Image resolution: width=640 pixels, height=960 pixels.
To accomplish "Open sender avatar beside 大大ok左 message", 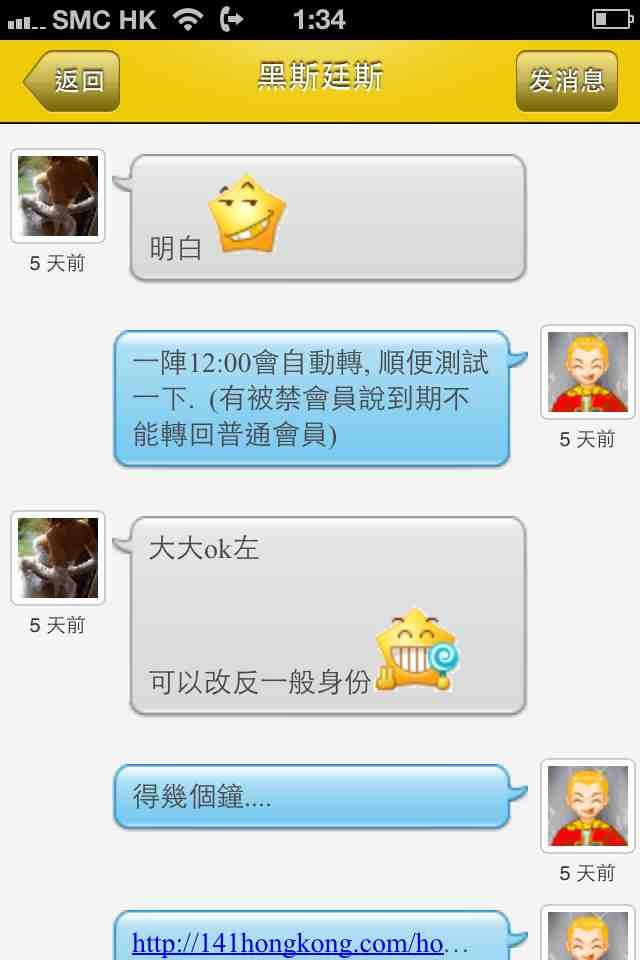I will pos(58,558).
